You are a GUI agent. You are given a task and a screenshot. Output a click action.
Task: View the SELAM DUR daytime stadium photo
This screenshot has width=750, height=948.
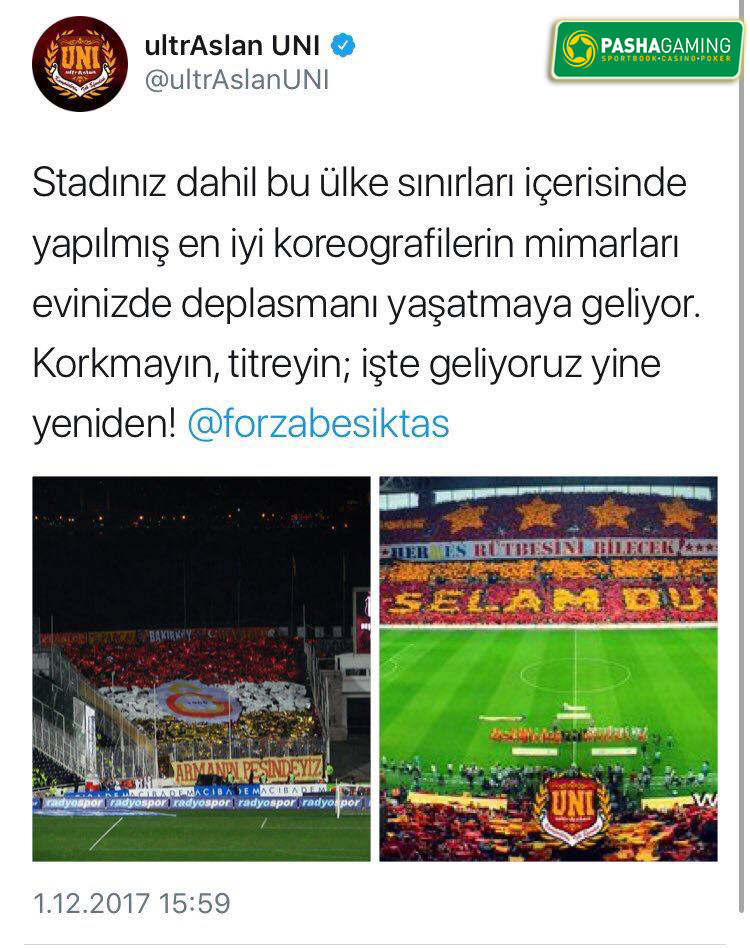(x=548, y=668)
